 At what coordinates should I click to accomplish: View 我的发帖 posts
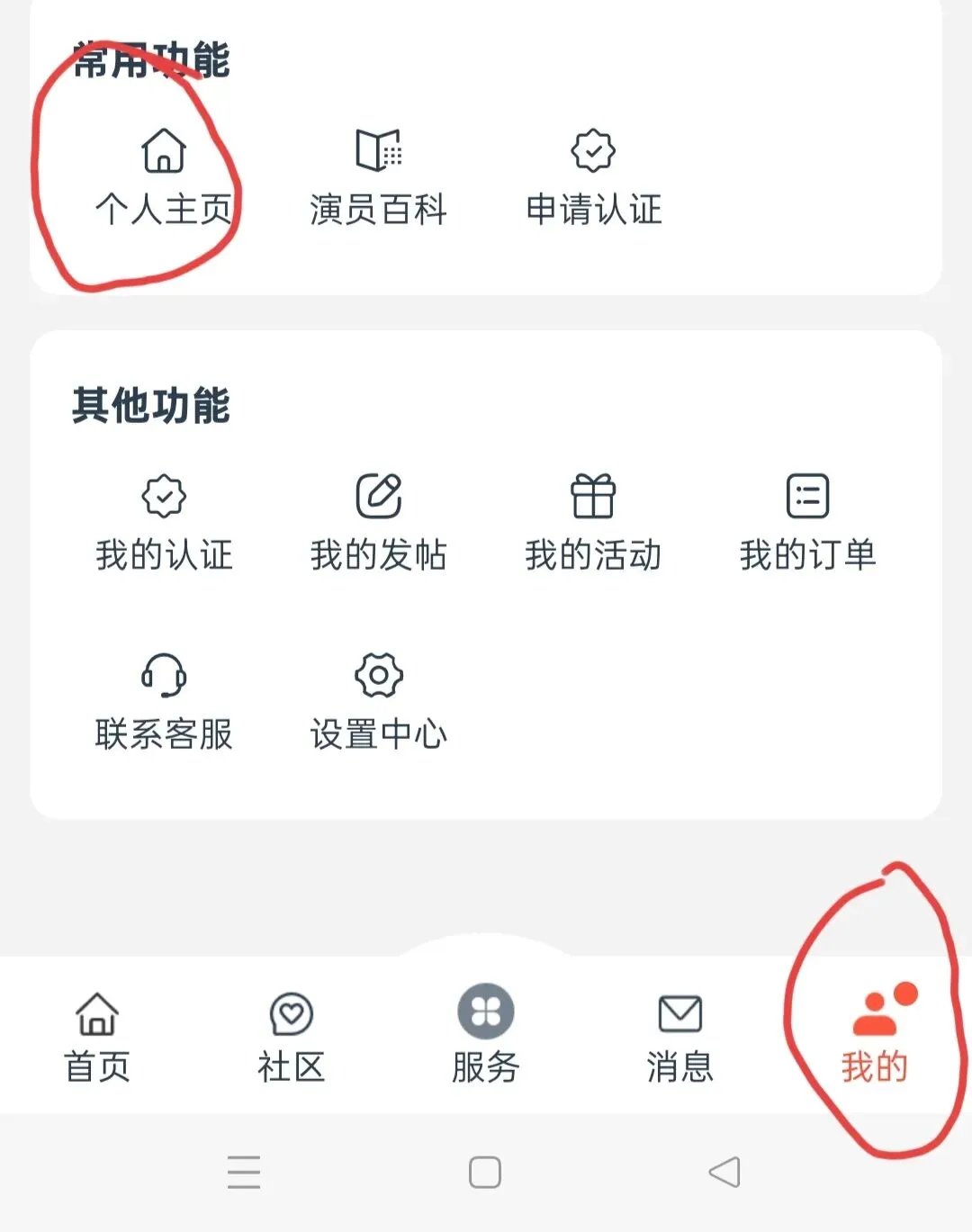(378, 523)
